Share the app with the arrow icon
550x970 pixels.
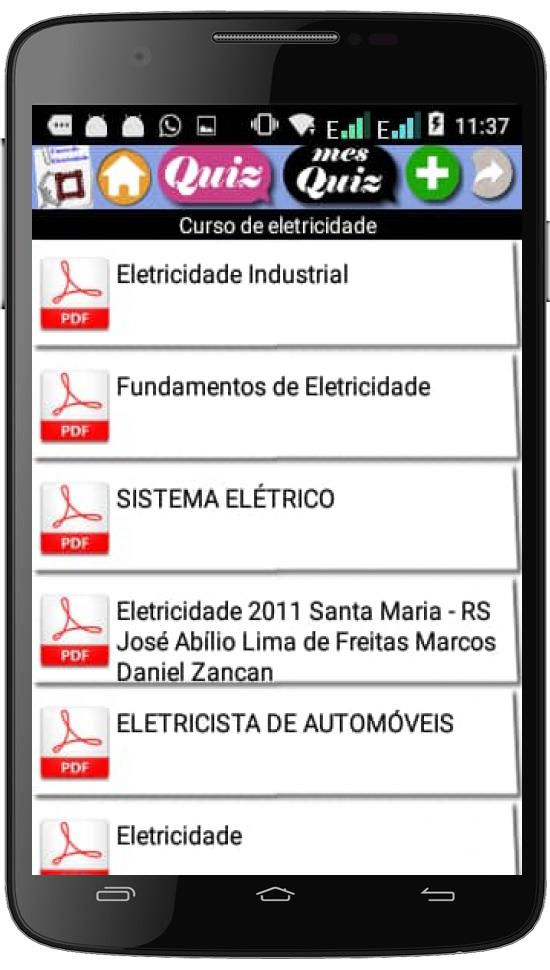(492, 174)
